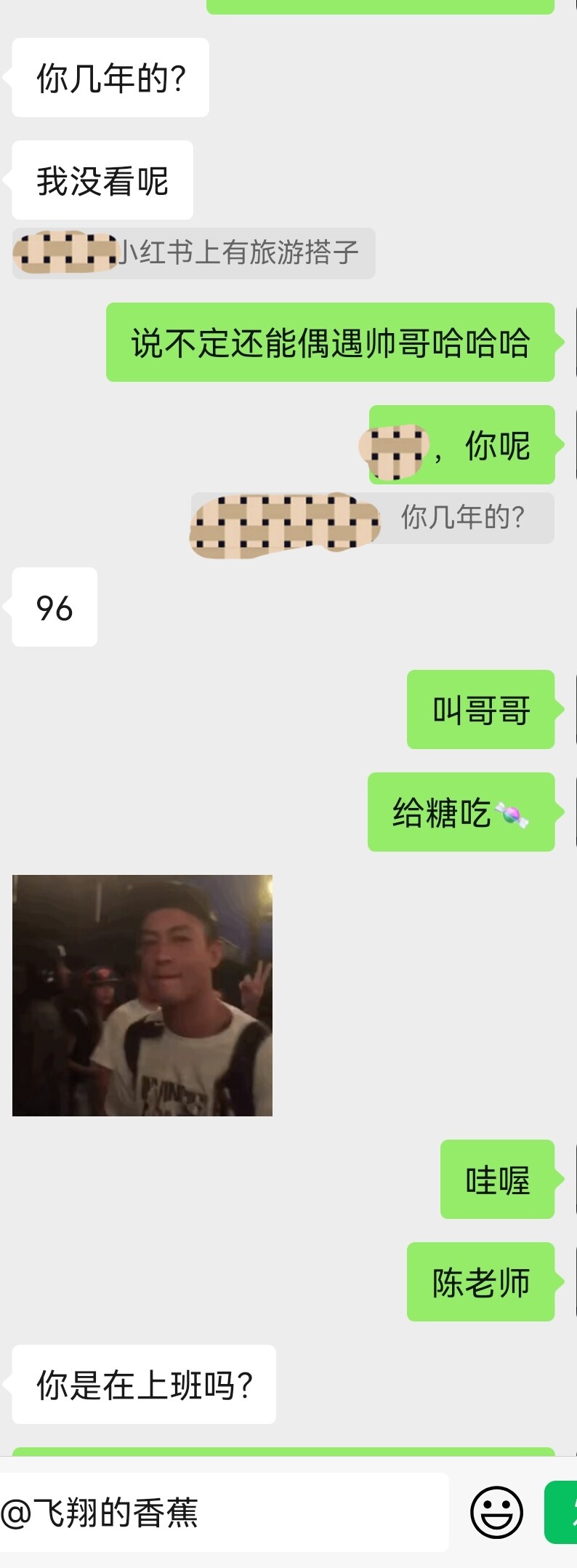
Task: Click the green bubble saying 叫哥哥
Action: pyautogui.click(x=480, y=709)
